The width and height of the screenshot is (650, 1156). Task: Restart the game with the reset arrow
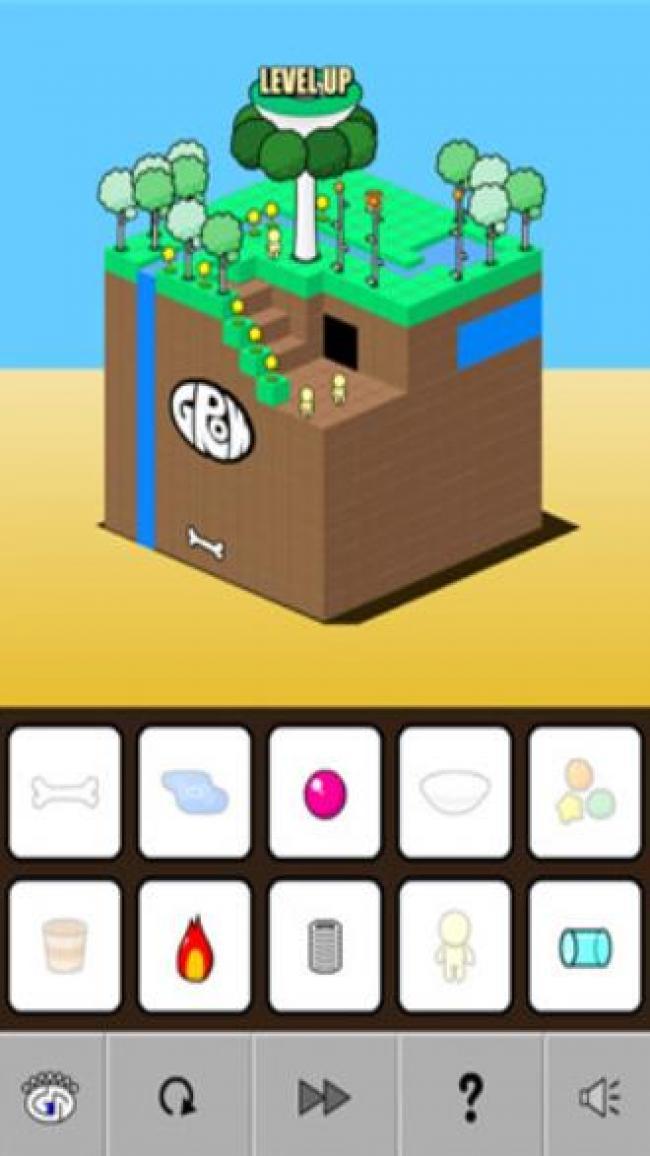179,1096
